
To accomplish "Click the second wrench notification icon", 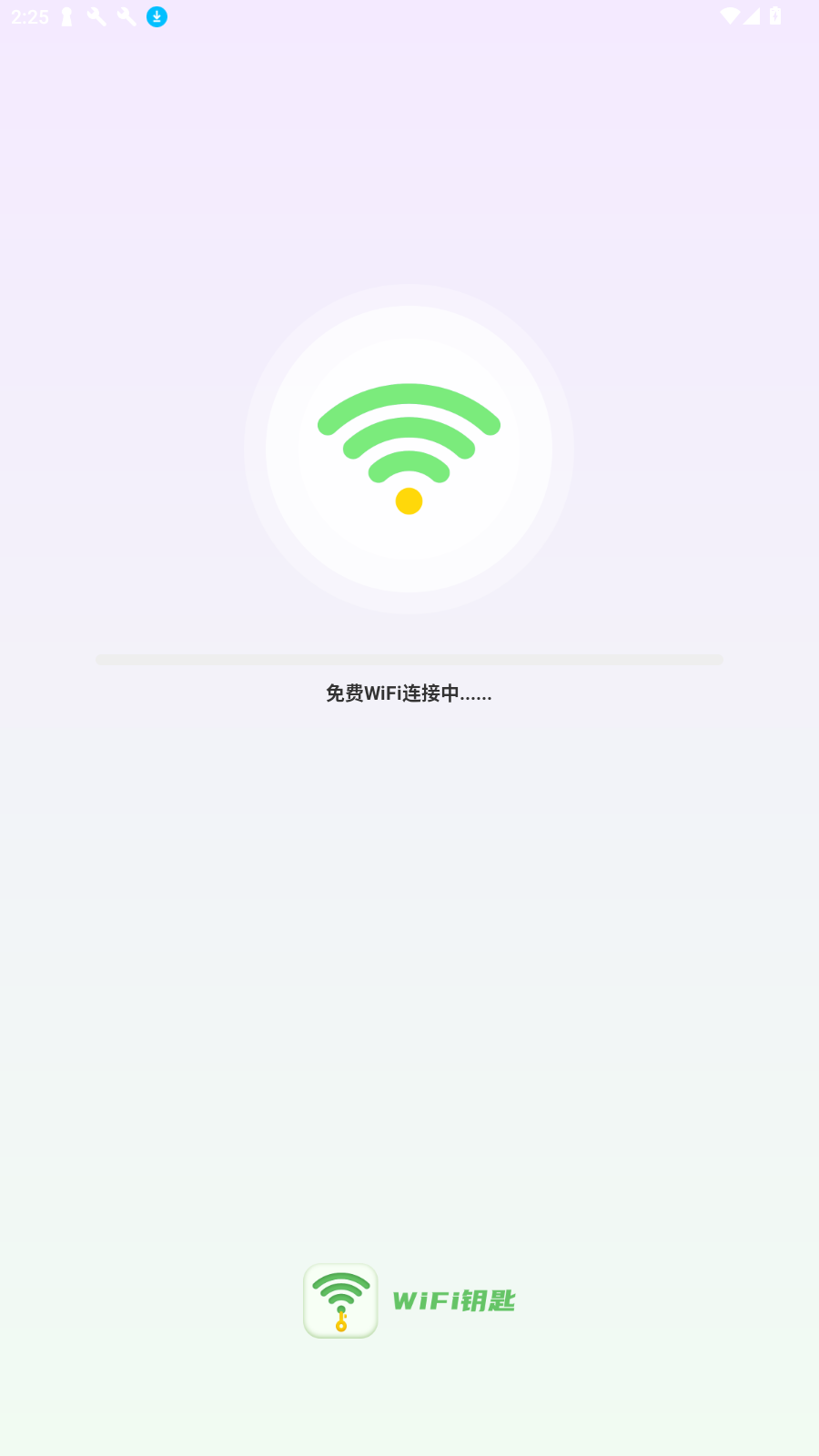I will click(126, 15).
